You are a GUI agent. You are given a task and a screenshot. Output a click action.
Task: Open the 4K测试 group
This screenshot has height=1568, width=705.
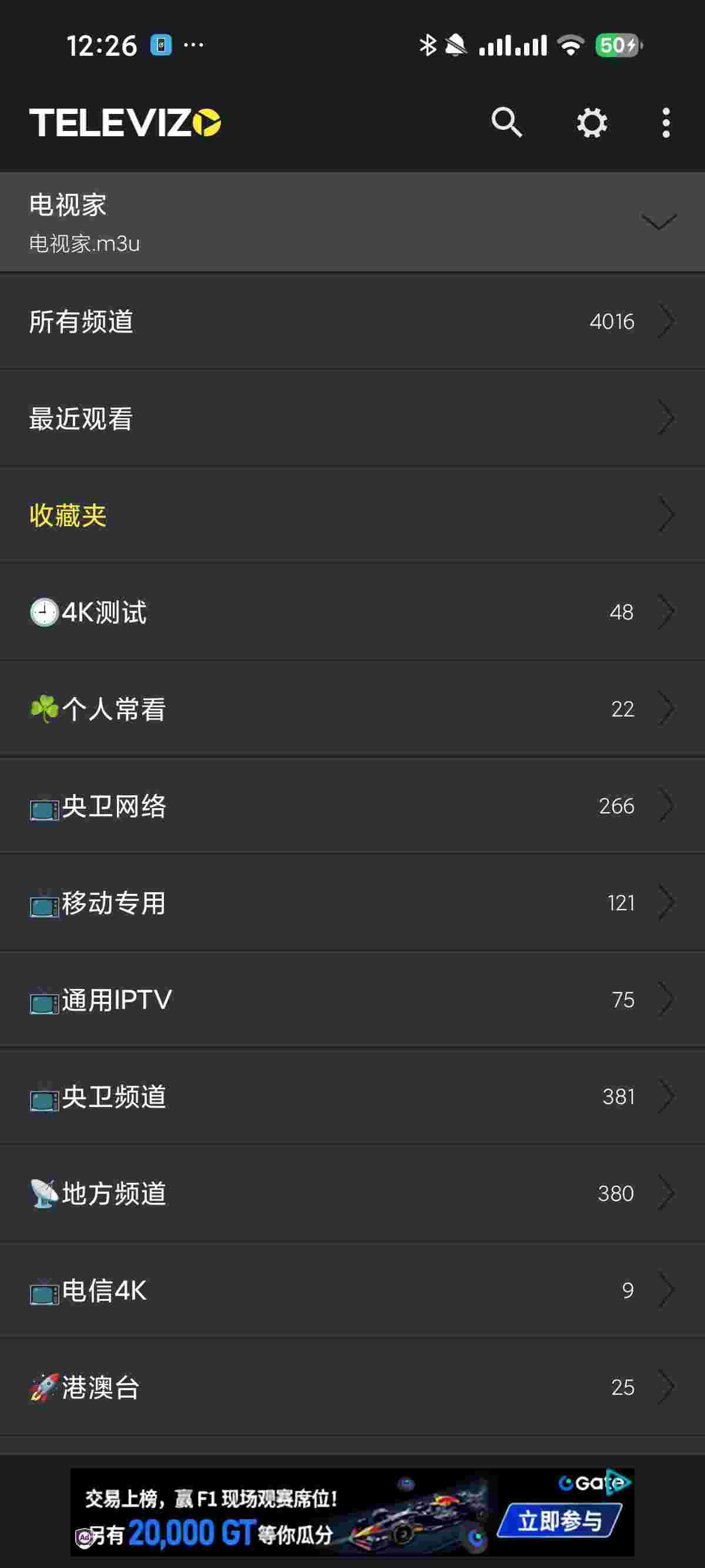[352, 612]
